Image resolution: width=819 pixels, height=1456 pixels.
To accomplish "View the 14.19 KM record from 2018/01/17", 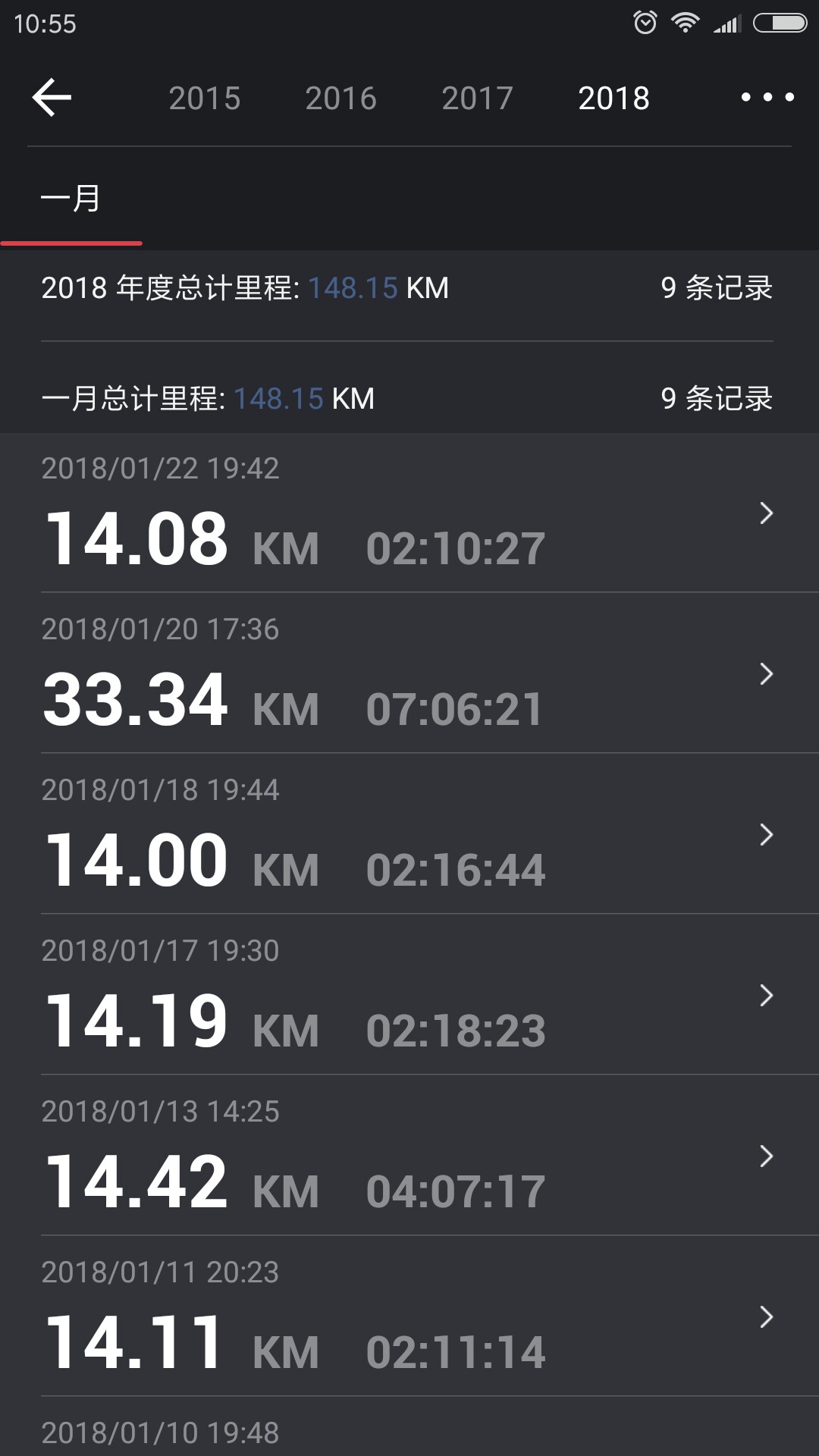I will [409, 995].
